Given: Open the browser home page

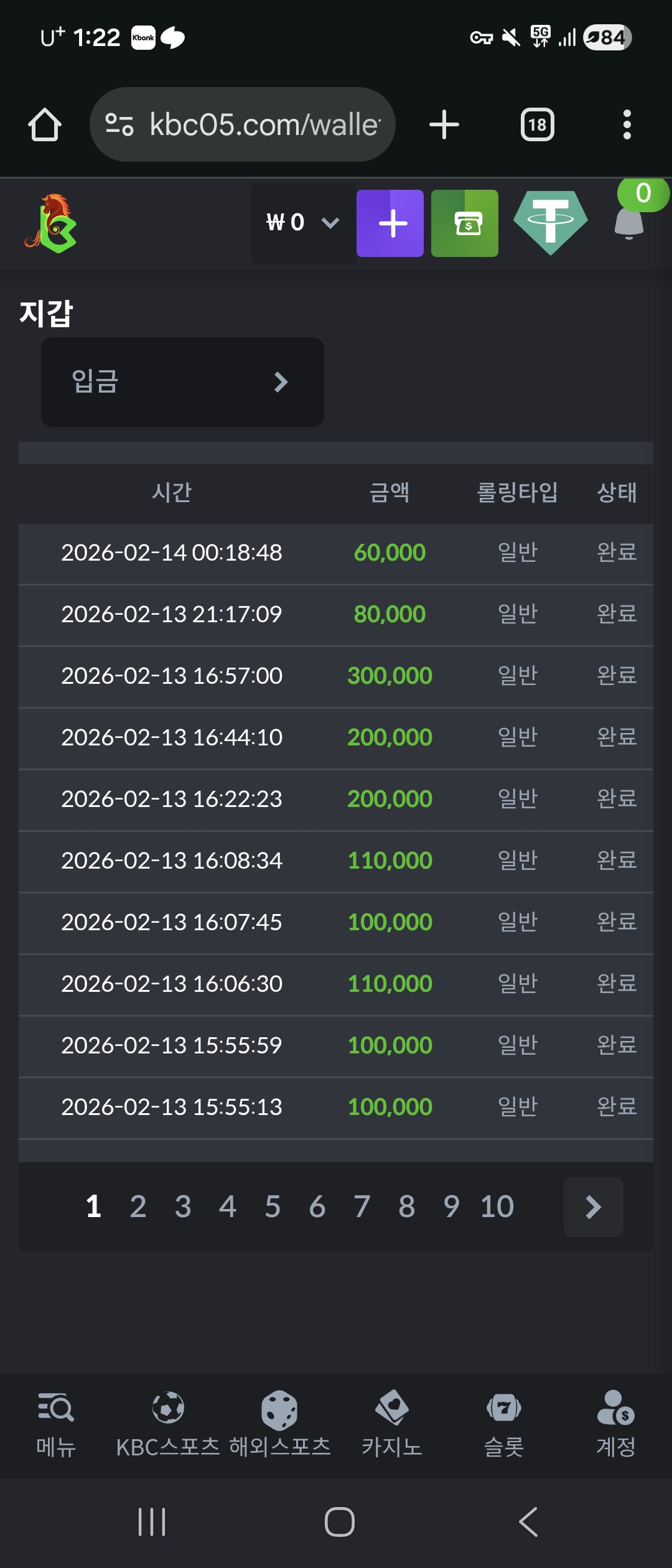Looking at the screenshot, I should pos(45,124).
